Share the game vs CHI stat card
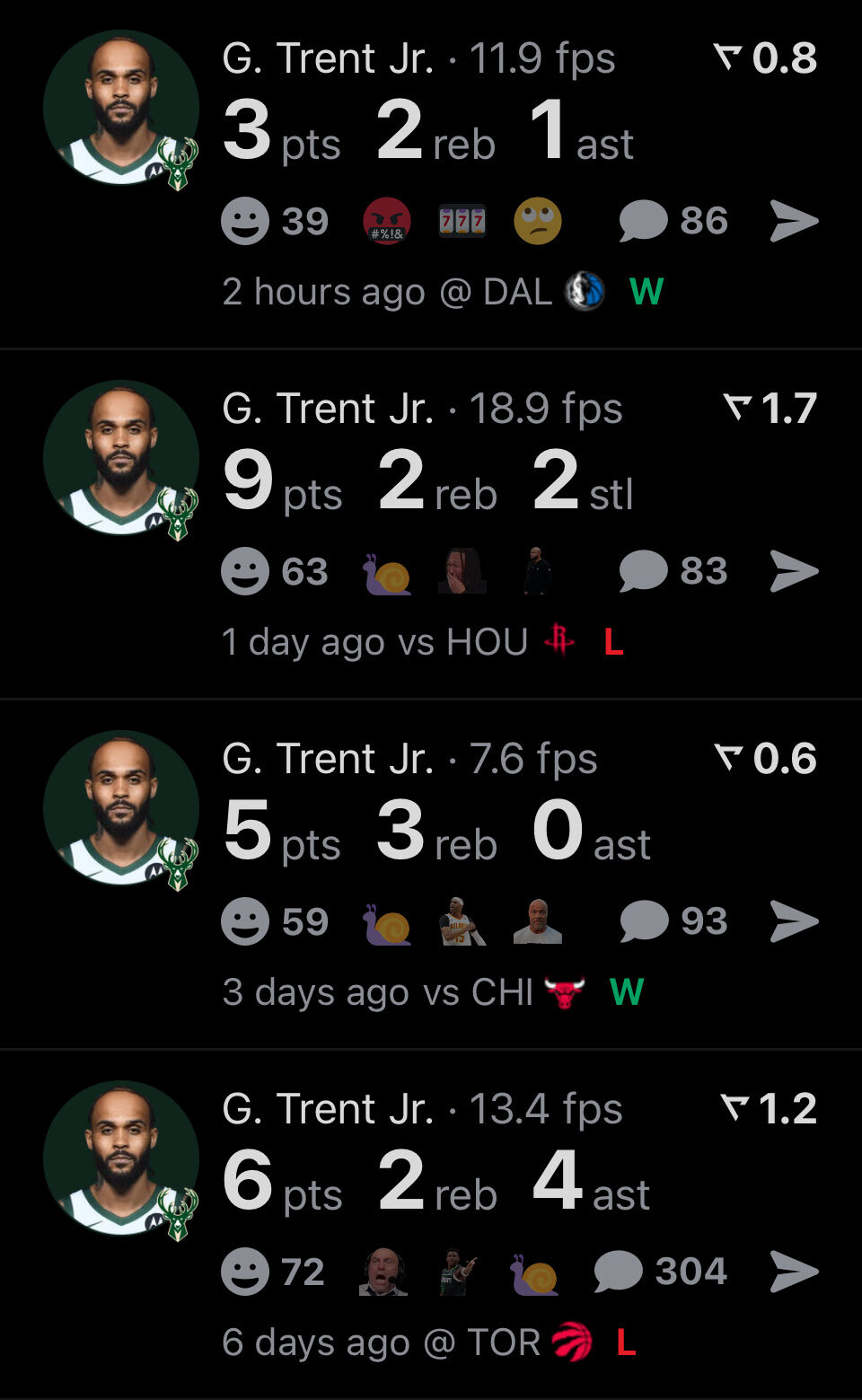The image size is (862, 1400). (794, 921)
